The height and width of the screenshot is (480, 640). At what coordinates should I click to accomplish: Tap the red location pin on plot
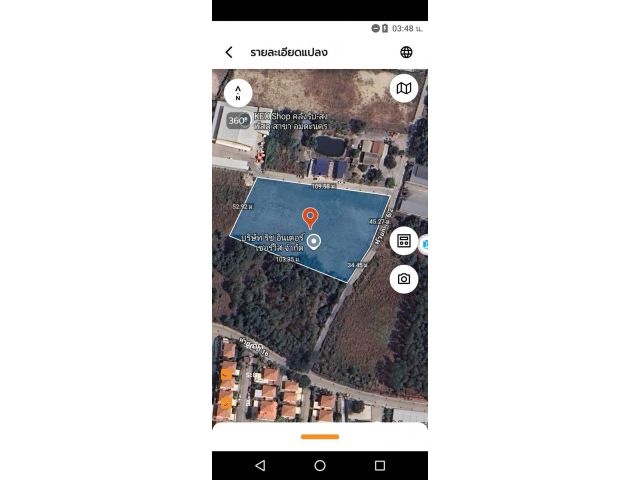tap(310, 216)
